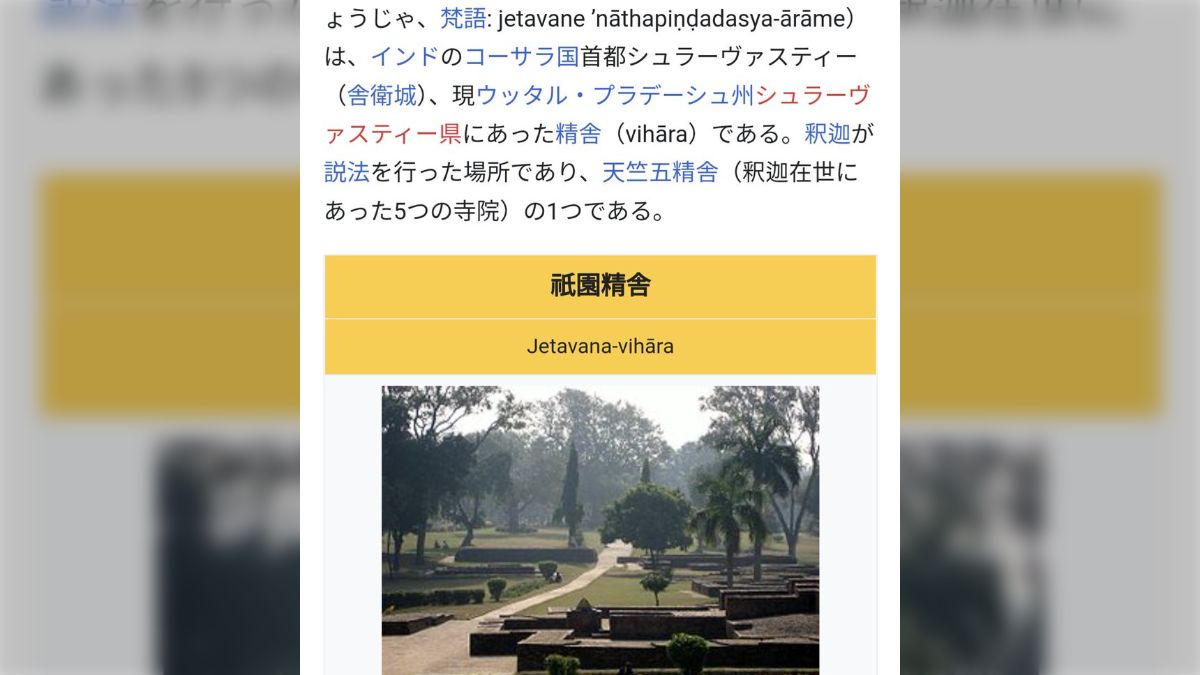The image size is (1200, 675).
Task: Open the ウッタル・プラデーシュ州 link
Action: click(x=615, y=95)
